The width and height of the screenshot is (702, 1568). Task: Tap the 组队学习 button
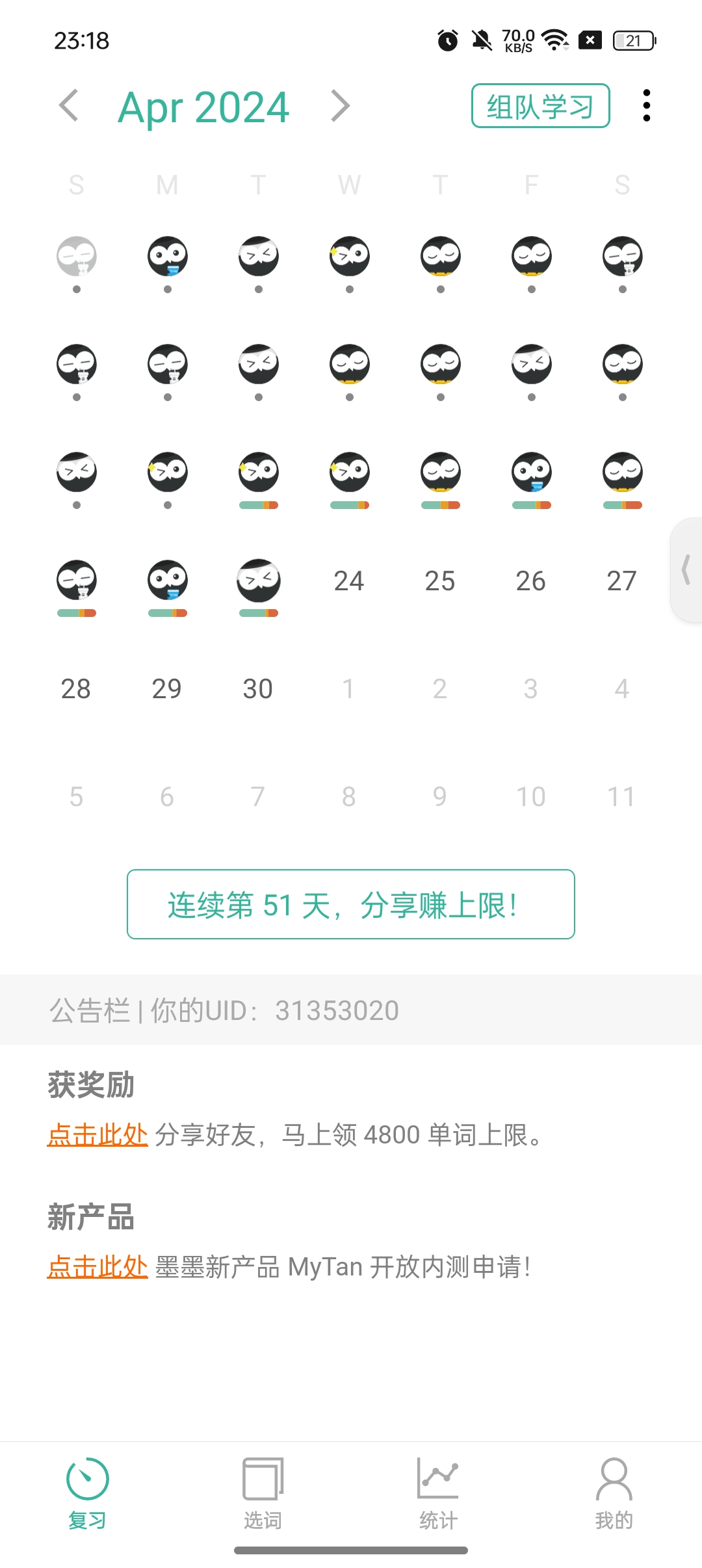540,106
